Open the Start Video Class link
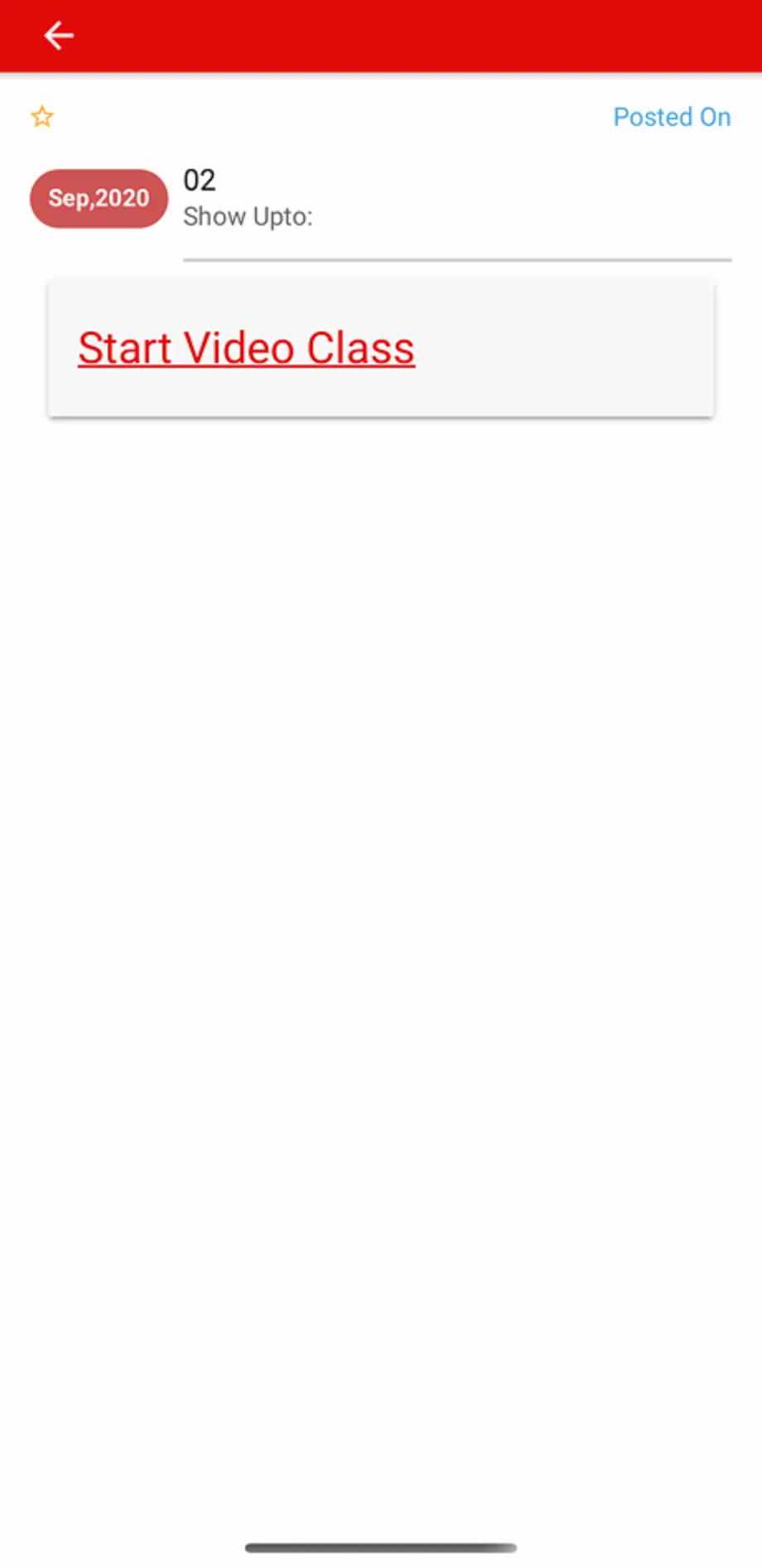This screenshot has height=1568, width=762. (246, 348)
